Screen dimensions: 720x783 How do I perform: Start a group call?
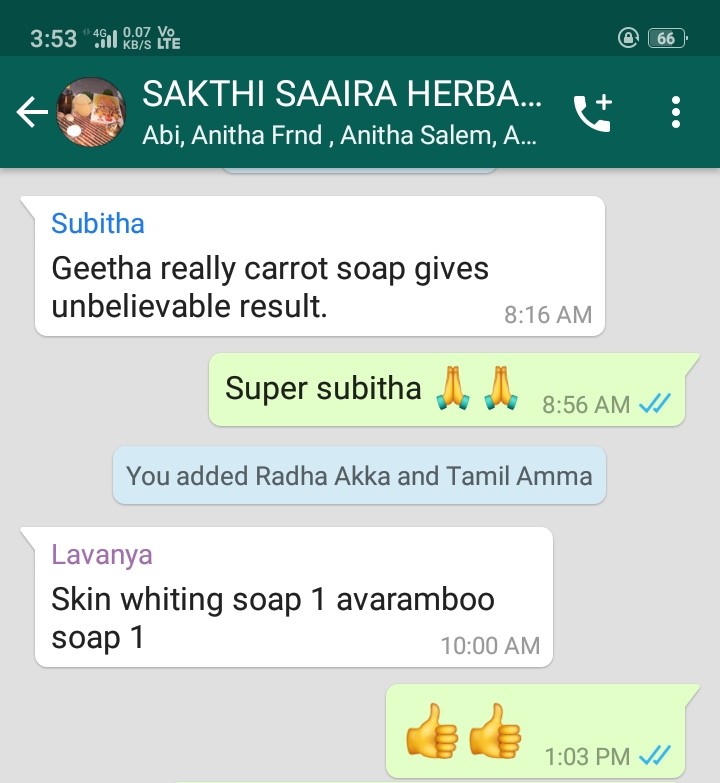pos(590,113)
